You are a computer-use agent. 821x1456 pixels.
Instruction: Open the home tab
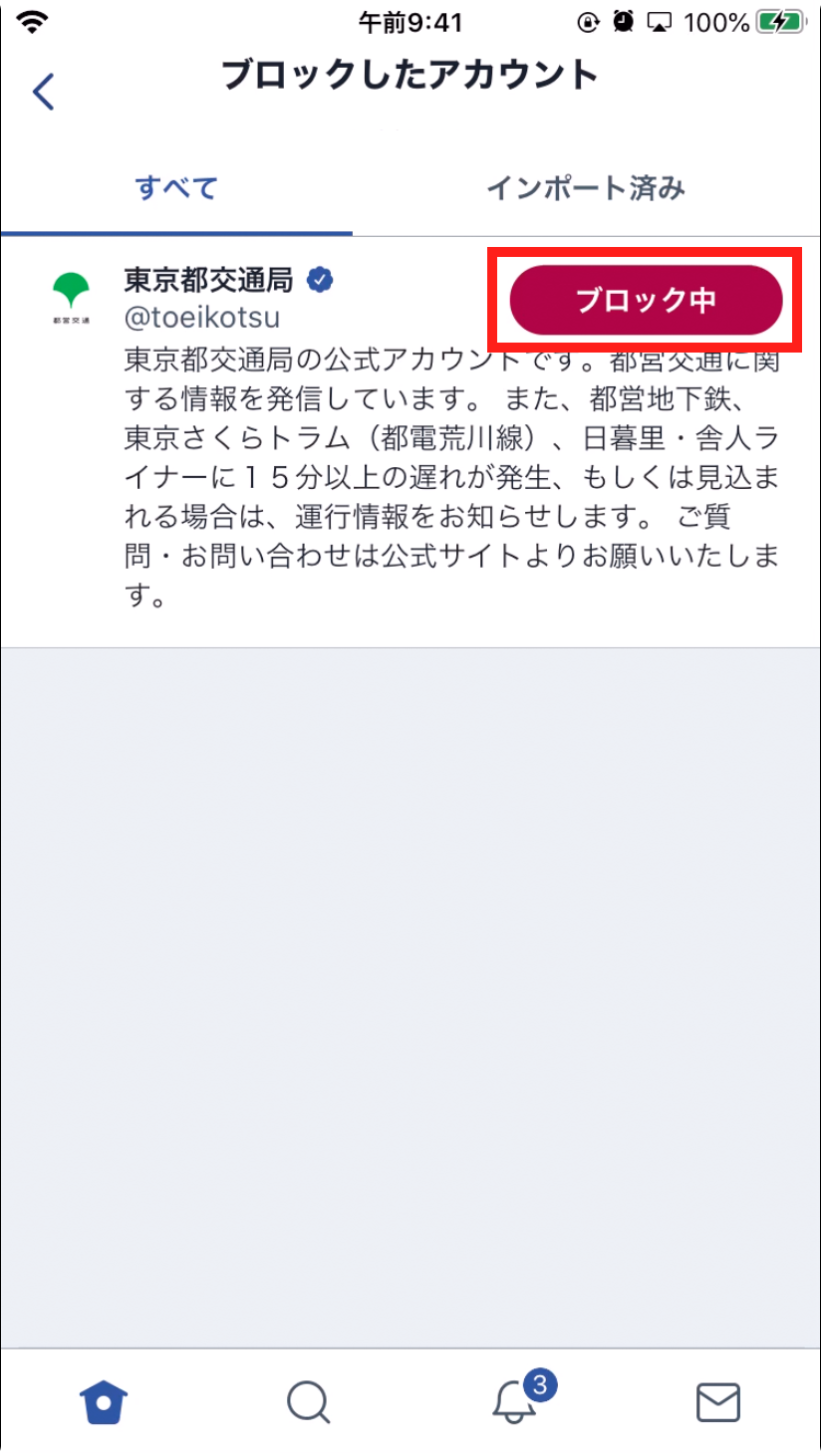(104, 1402)
